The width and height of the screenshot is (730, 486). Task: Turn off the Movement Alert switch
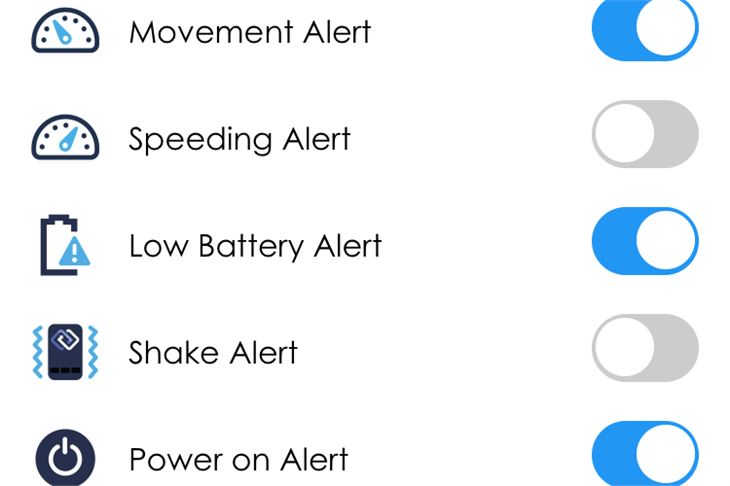click(645, 28)
